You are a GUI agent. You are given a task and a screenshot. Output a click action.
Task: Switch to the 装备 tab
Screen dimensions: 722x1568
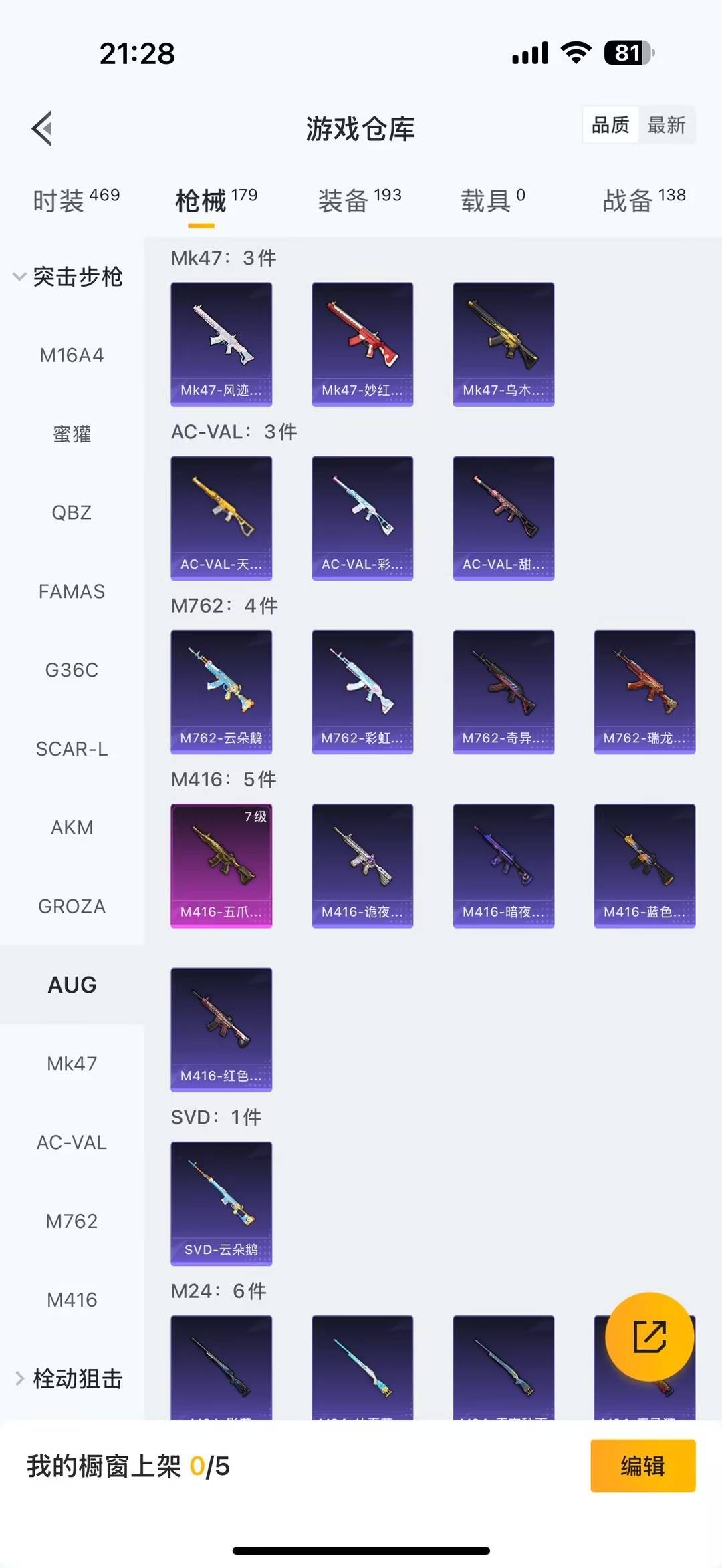point(359,200)
